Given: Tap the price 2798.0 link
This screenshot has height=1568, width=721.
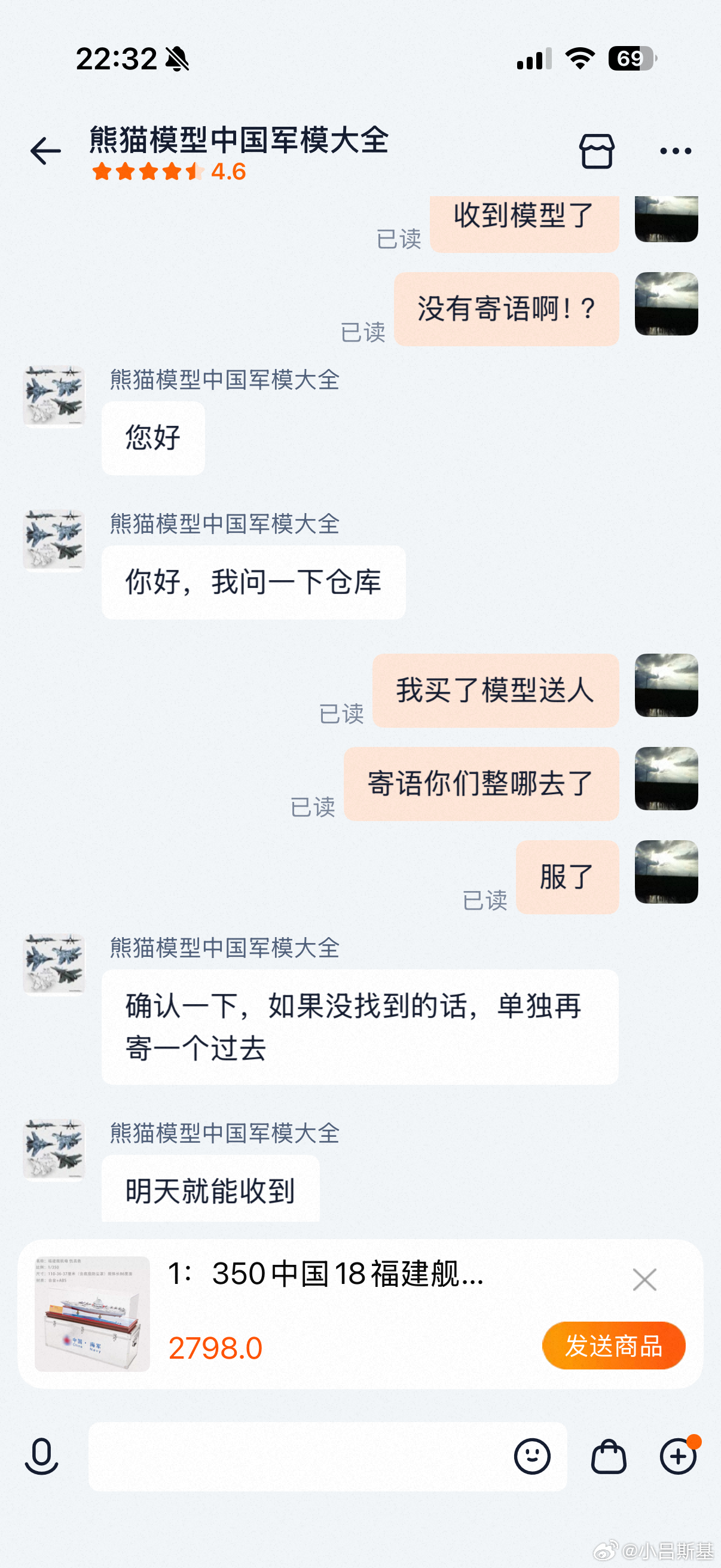Looking at the screenshot, I should (217, 1347).
